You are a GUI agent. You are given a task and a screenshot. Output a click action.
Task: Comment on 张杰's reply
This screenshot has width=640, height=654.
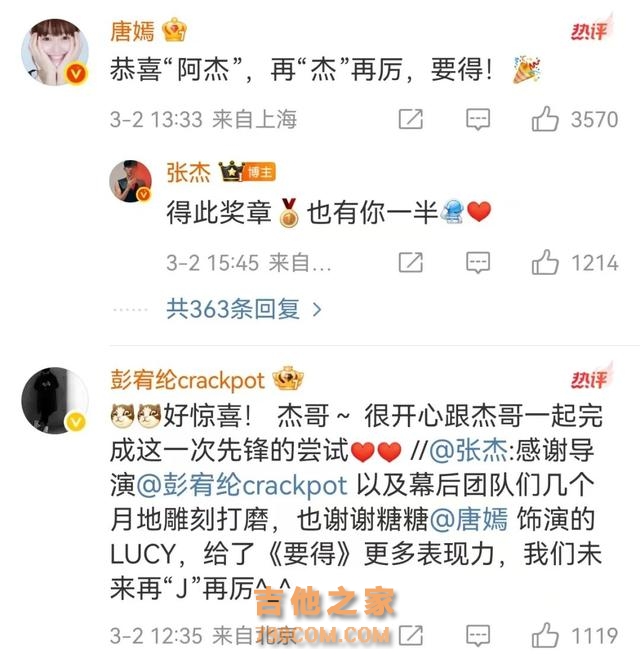(478, 263)
